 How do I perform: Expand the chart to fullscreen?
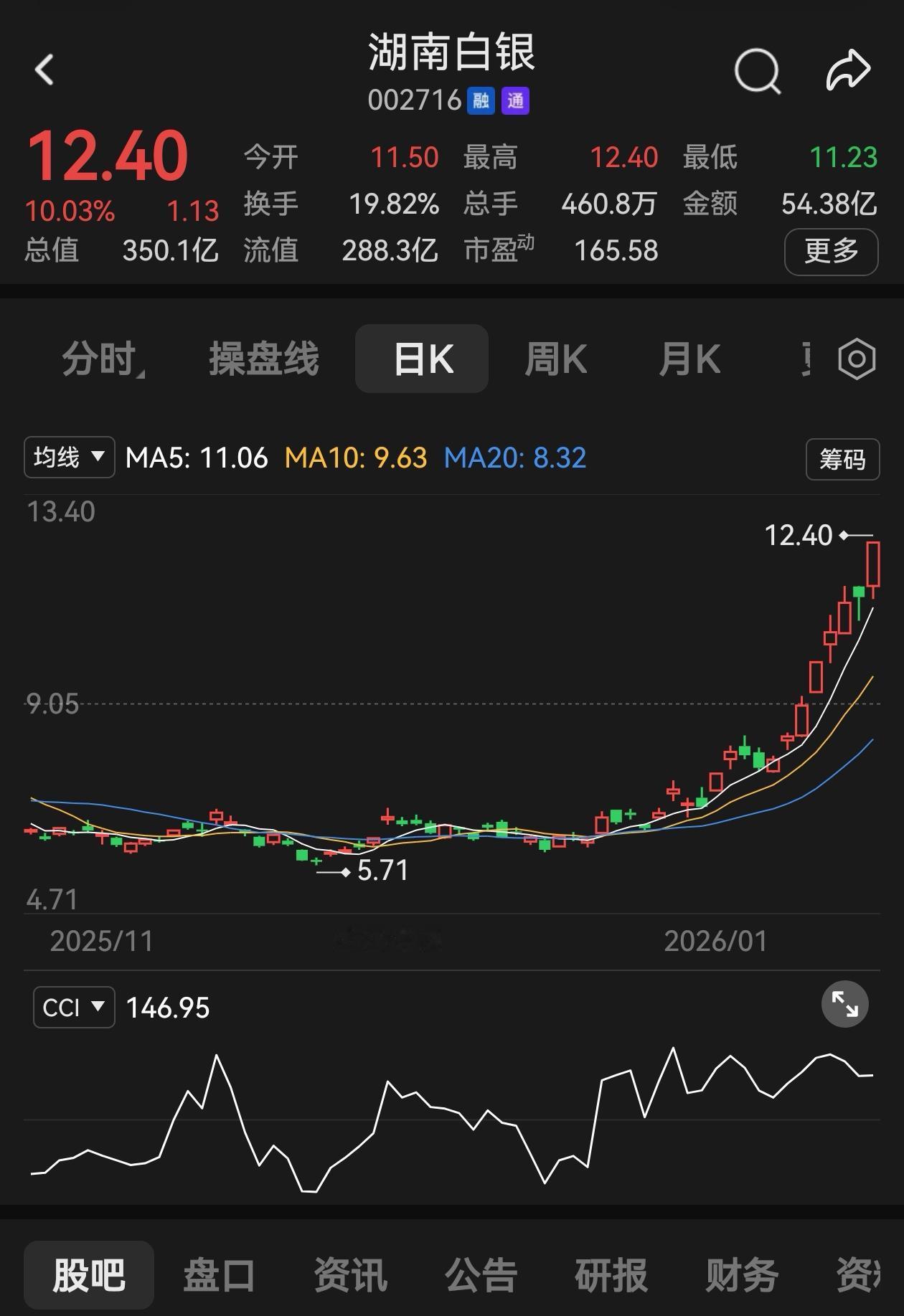[844, 1004]
